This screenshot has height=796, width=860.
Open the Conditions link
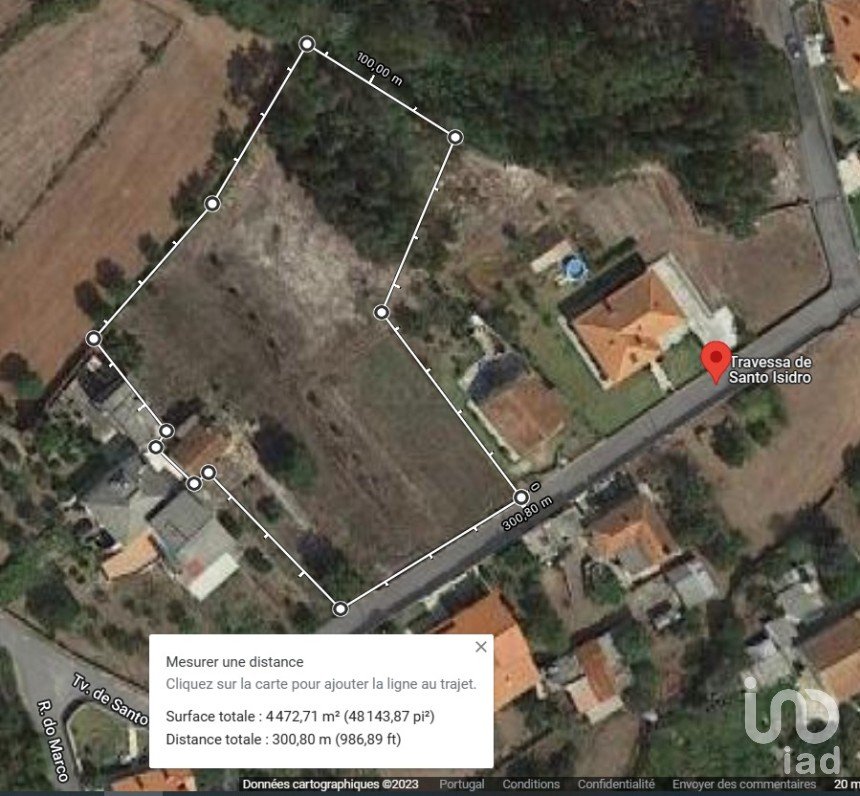click(531, 785)
